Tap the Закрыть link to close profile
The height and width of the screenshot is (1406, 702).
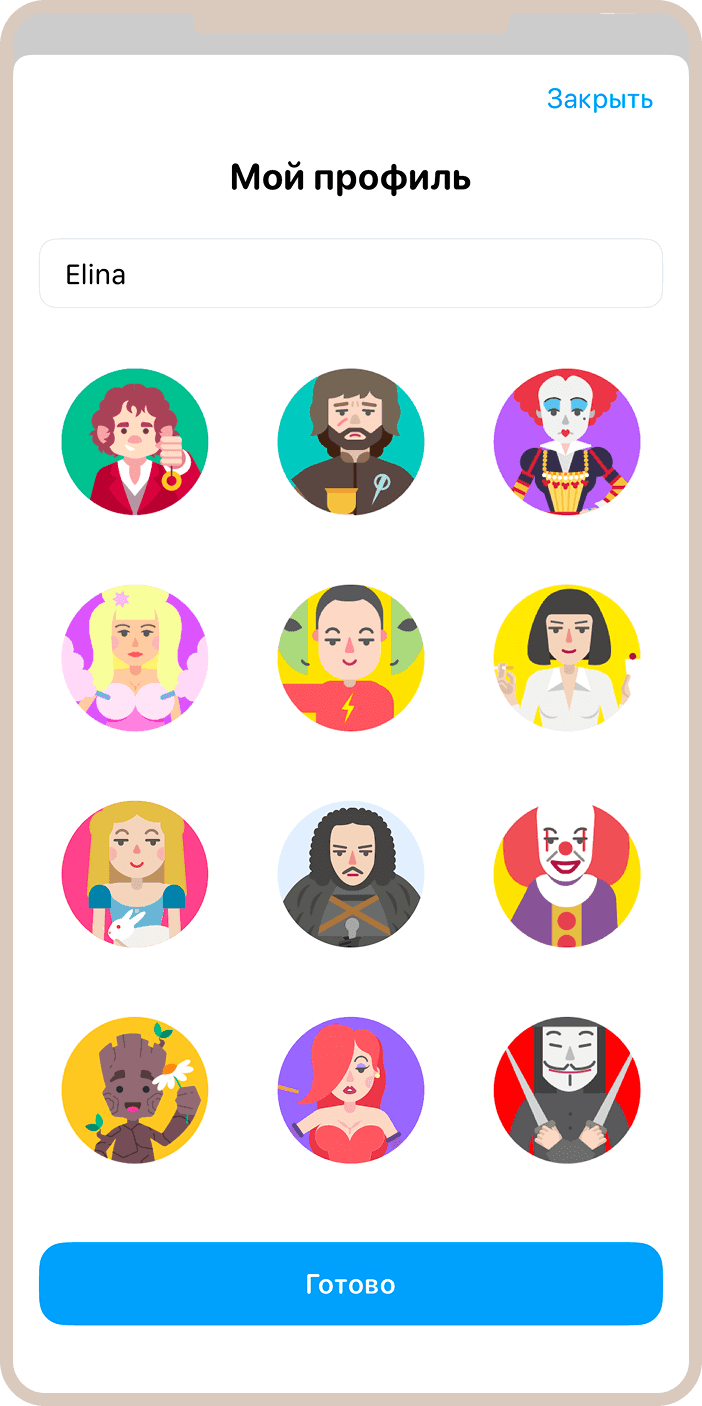coord(599,99)
